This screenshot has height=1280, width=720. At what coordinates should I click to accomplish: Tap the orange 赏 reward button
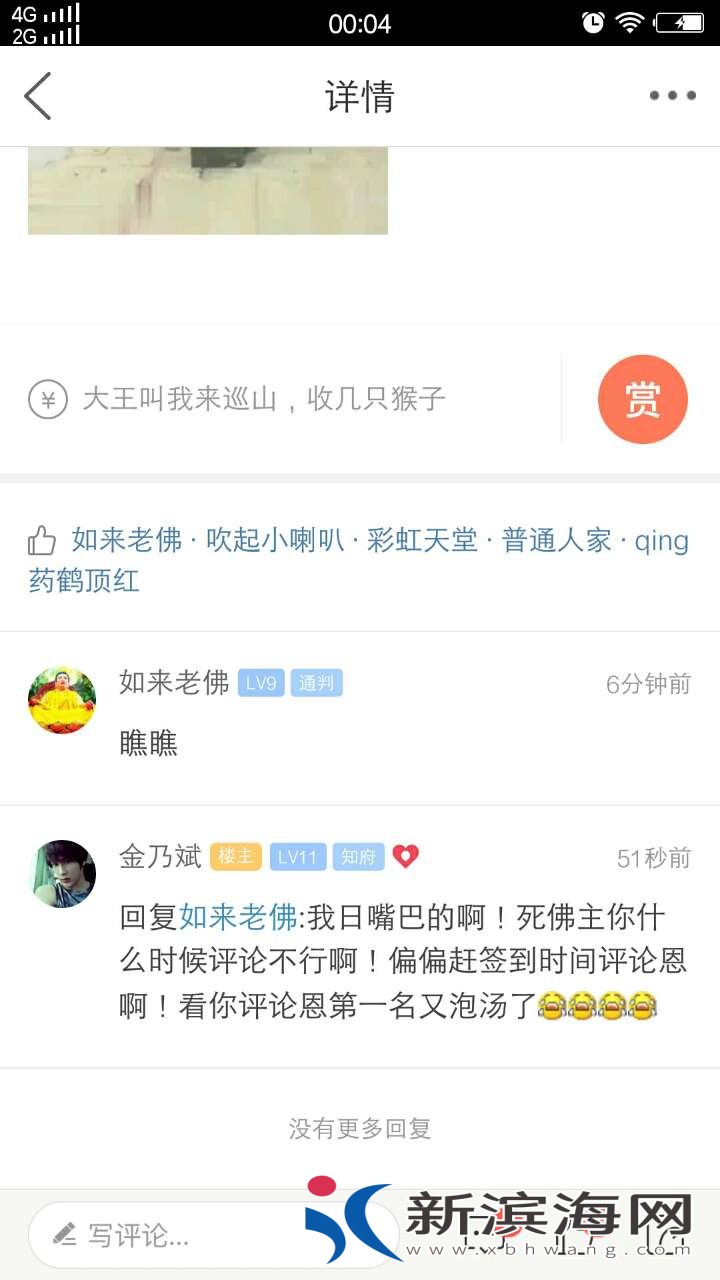point(642,399)
